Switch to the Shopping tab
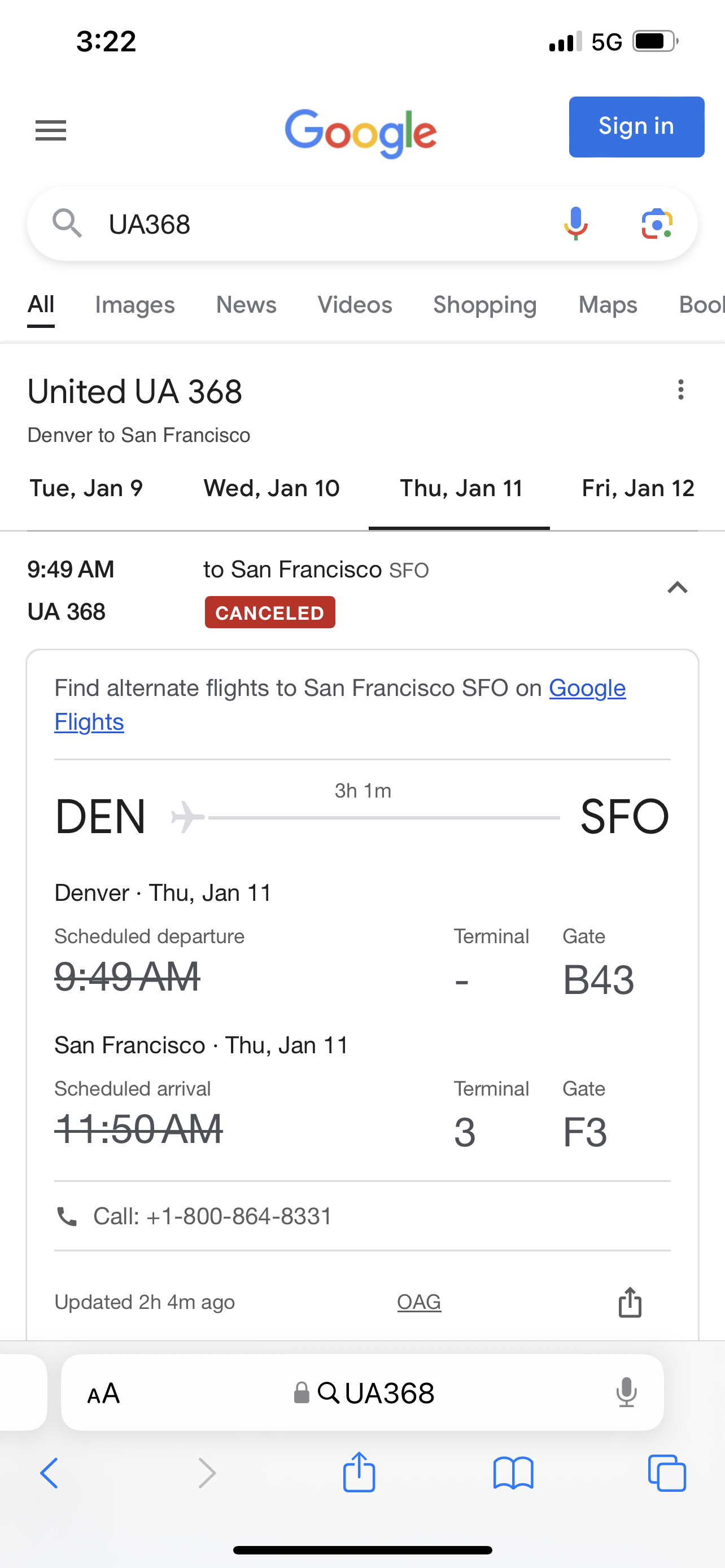Viewport: 725px width, 1568px height. point(484,305)
